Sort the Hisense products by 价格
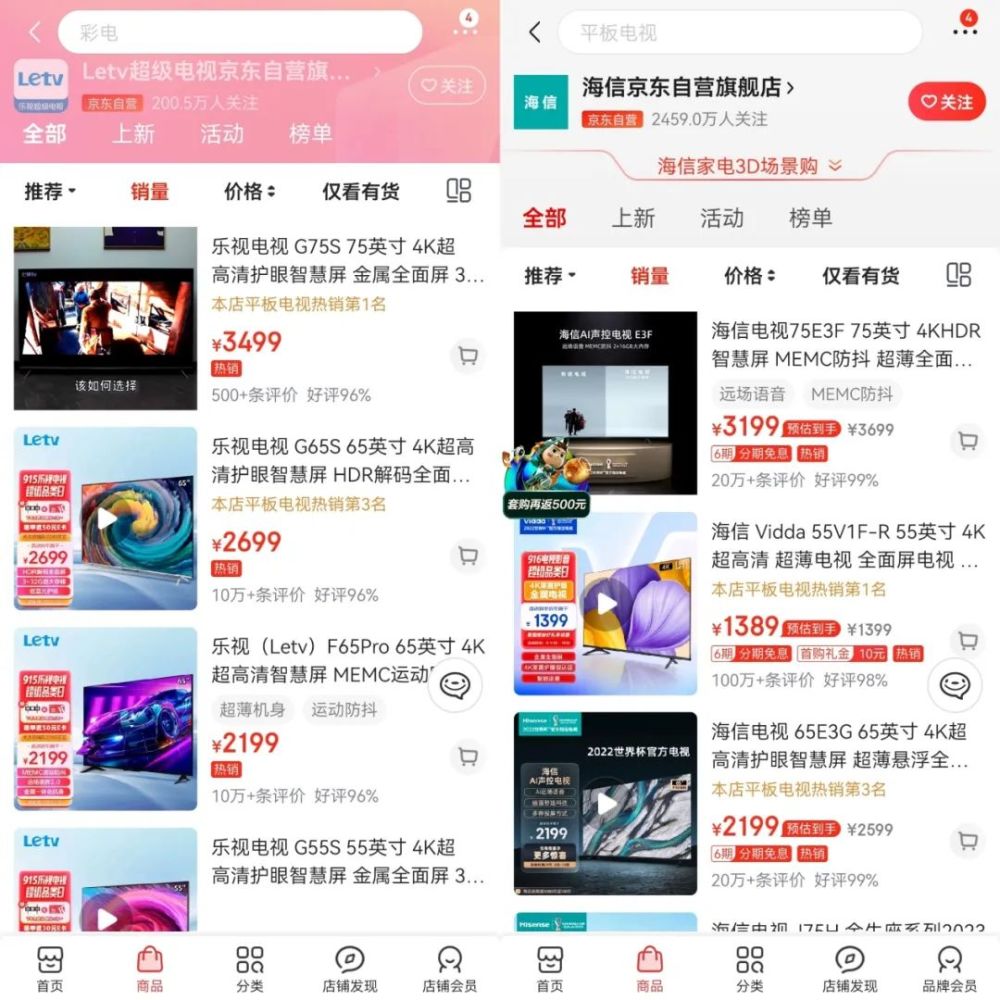The image size is (1000, 1000). click(749, 276)
